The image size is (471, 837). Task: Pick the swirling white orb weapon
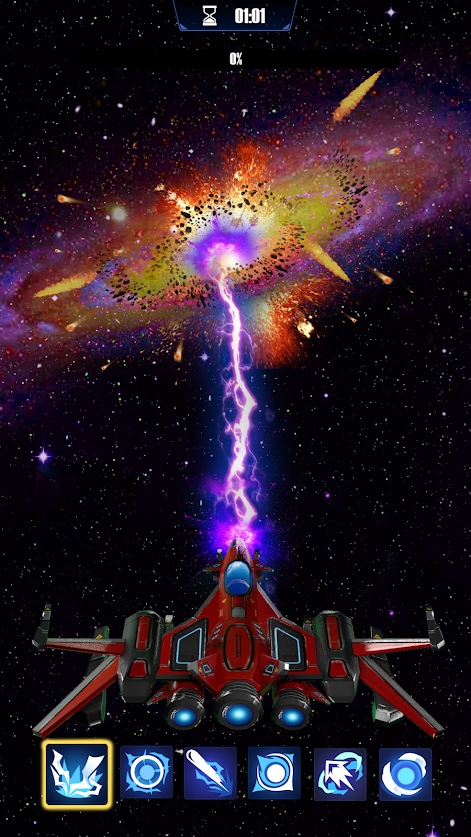[x=274, y=773]
